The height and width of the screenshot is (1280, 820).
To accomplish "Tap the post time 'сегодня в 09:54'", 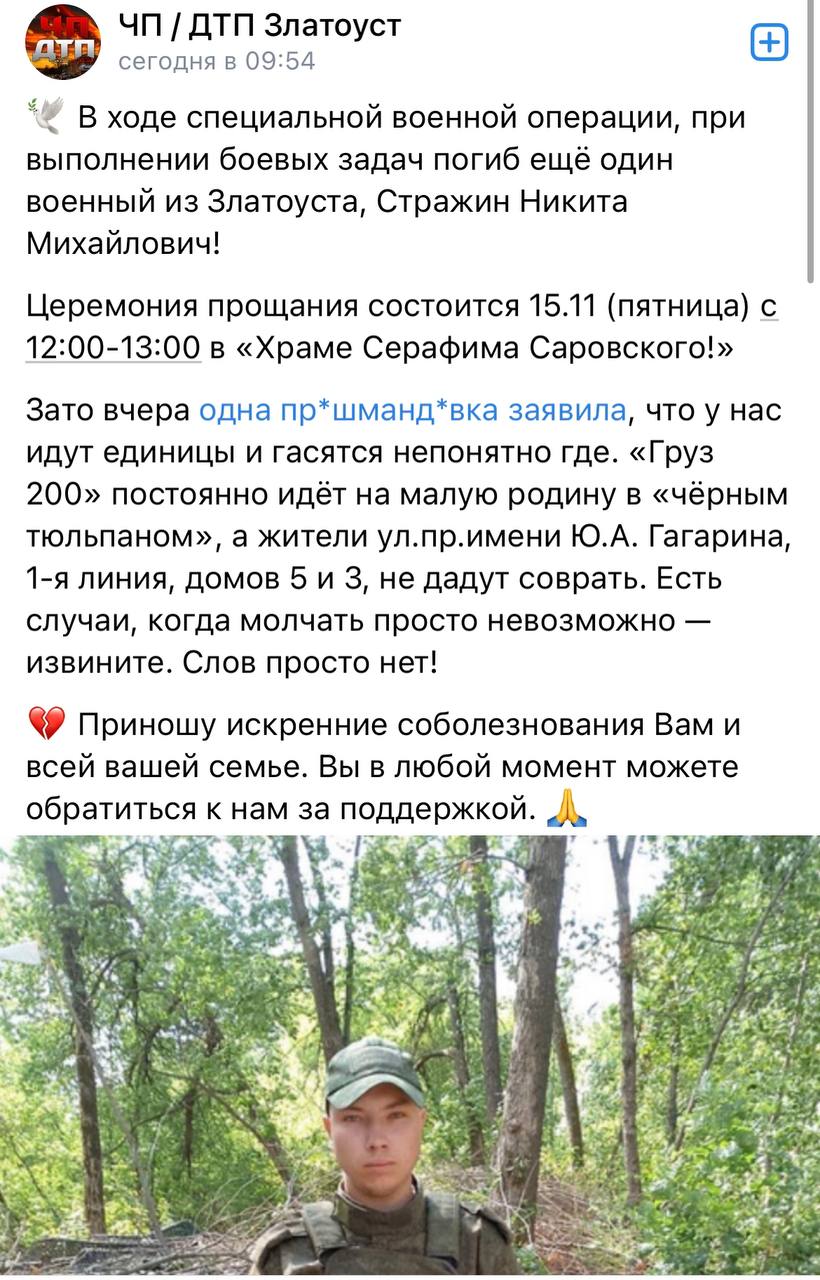I will tap(216, 62).
